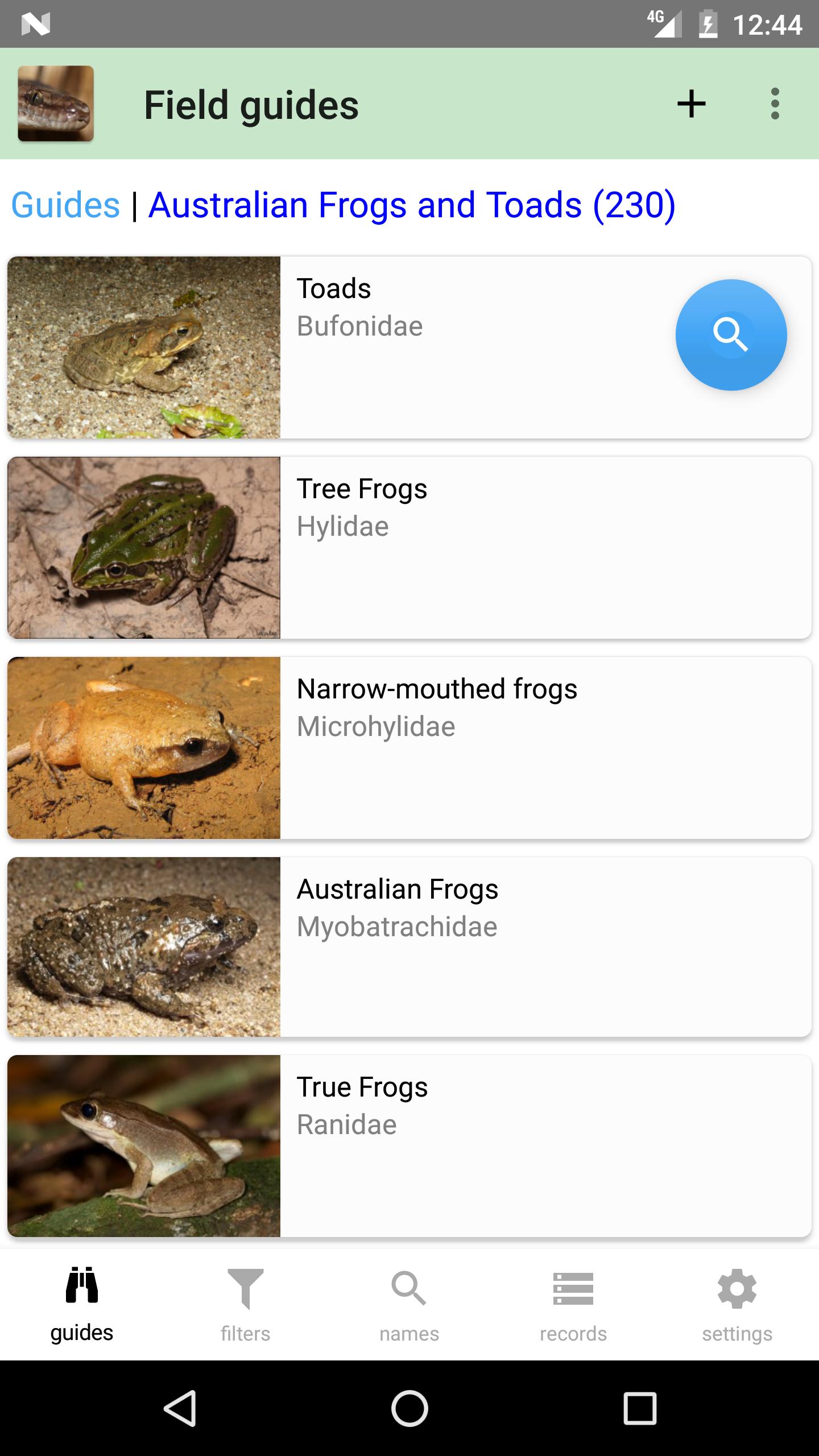
Task: Add a new field guide with plus icon
Action: click(691, 104)
